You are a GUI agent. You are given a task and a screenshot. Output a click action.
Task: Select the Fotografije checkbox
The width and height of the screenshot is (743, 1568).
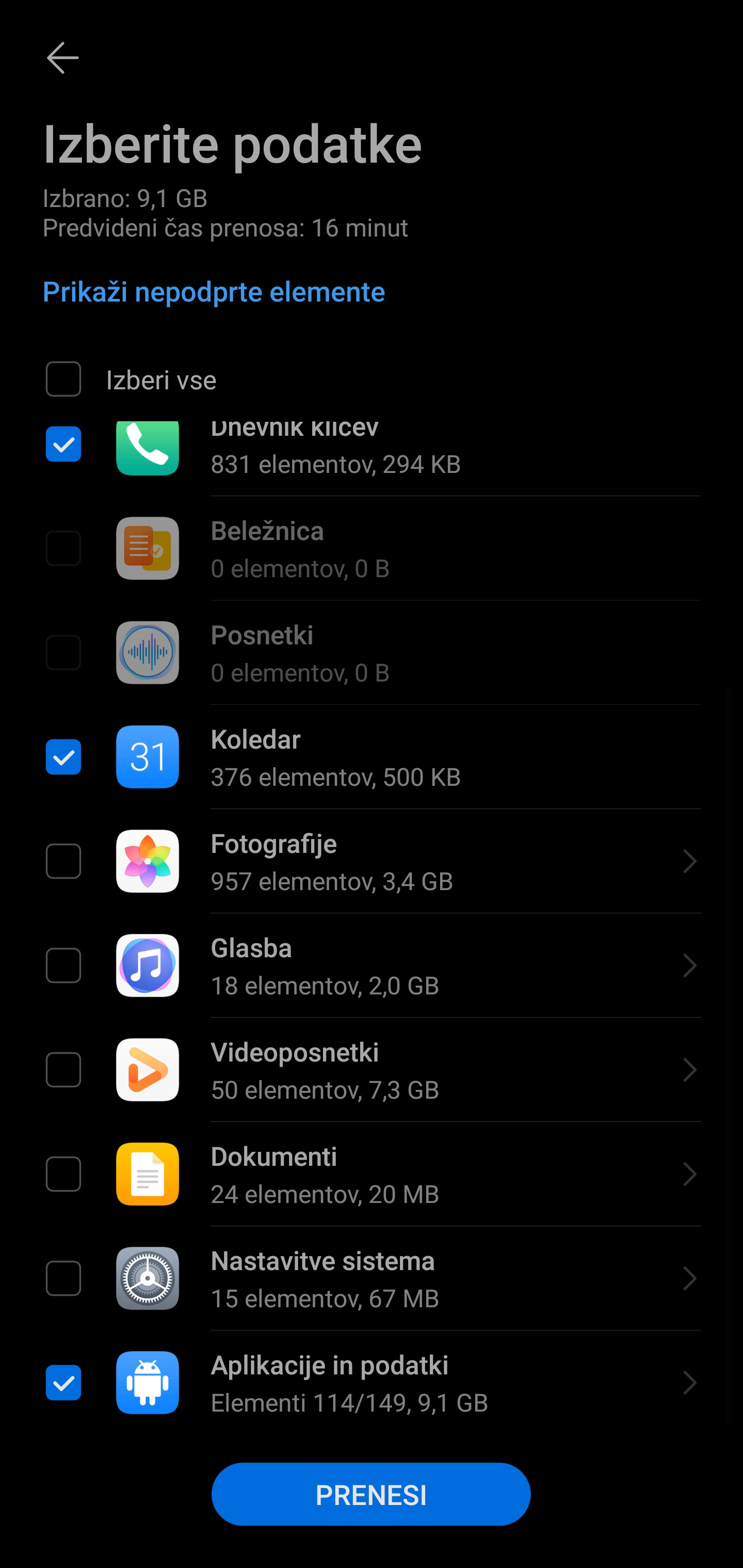tap(63, 861)
